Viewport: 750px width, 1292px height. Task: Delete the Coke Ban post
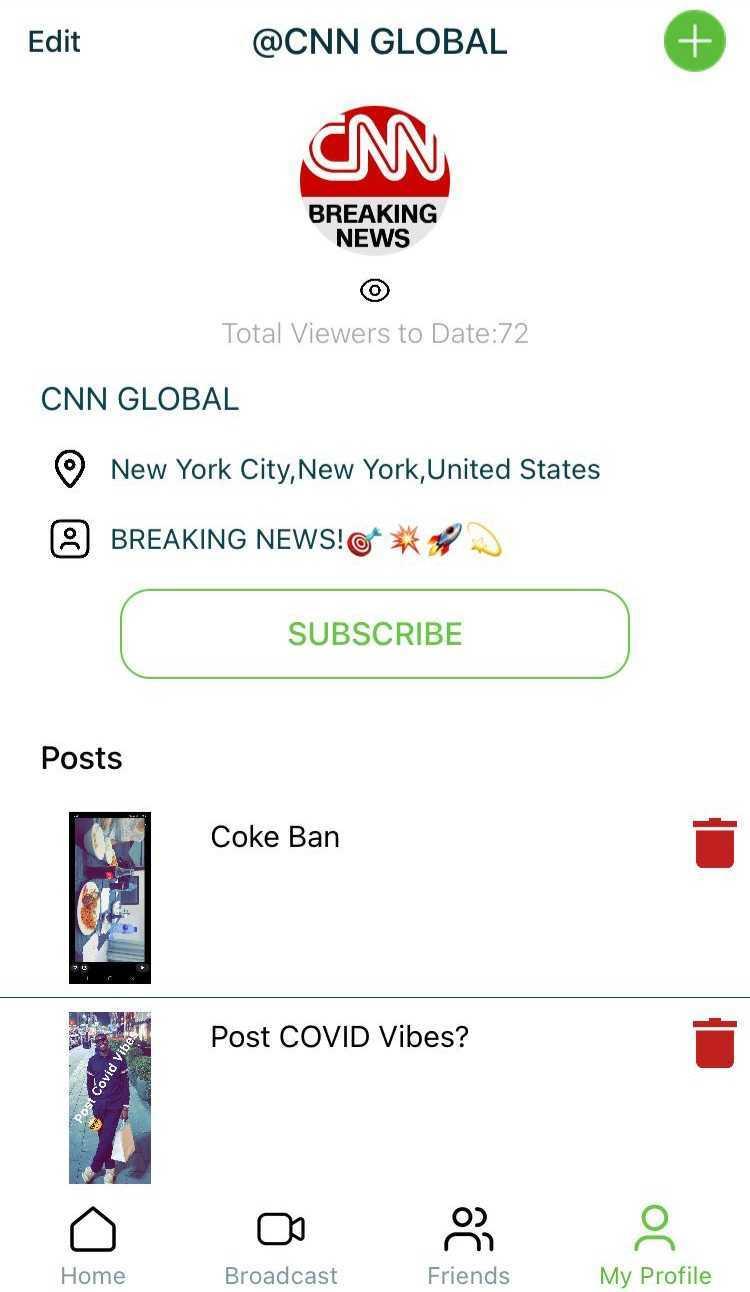tap(714, 843)
